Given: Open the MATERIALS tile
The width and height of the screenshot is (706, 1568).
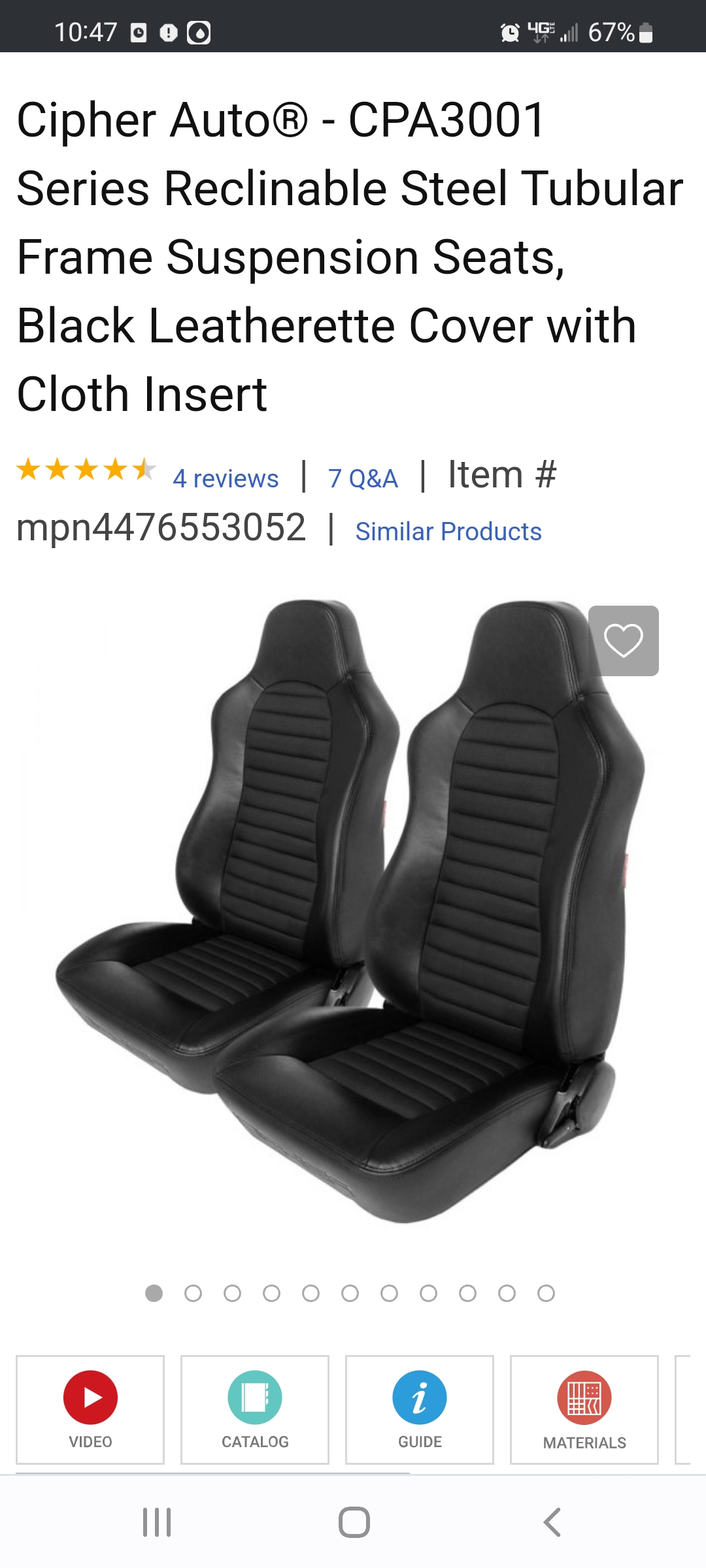Looking at the screenshot, I should pyautogui.click(x=584, y=1409).
